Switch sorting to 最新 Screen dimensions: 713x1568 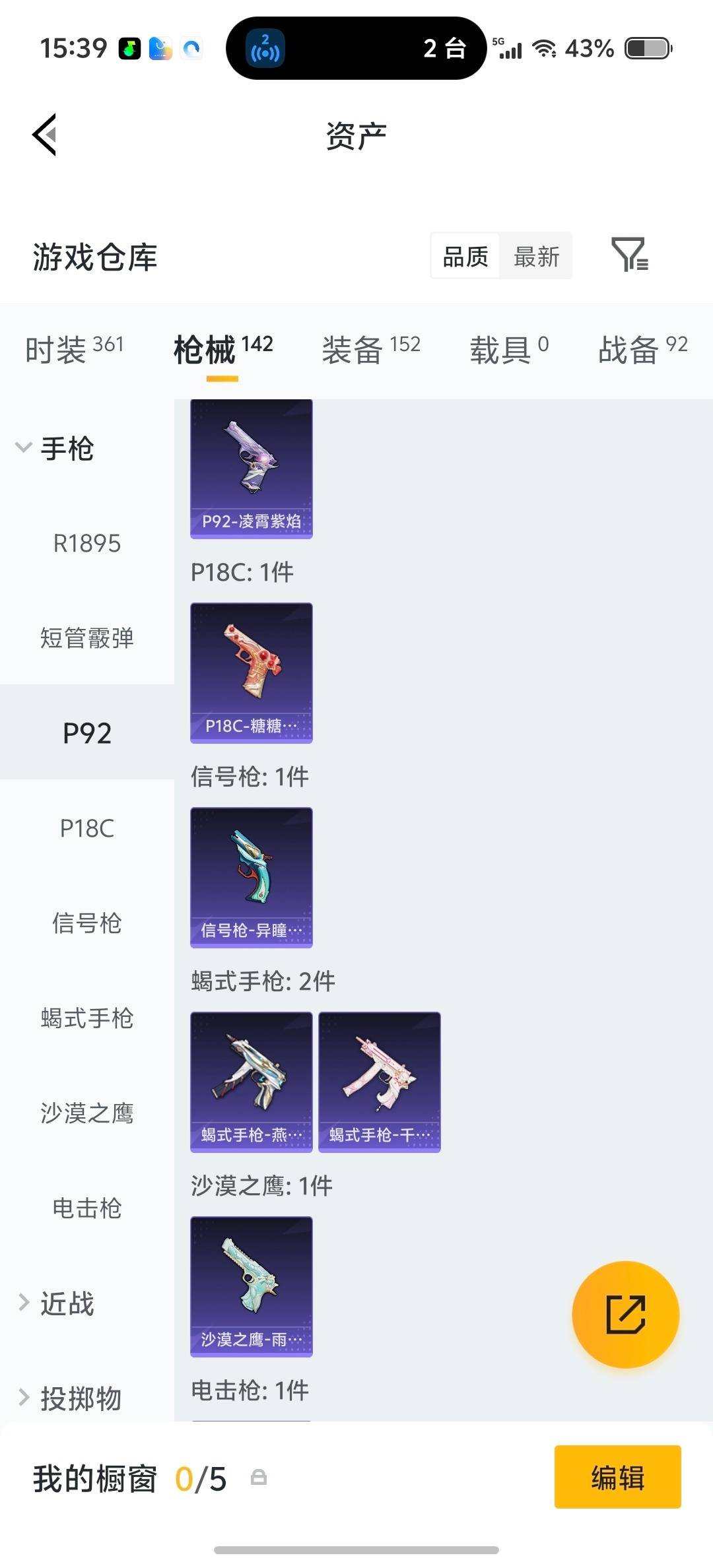click(537, 257)
